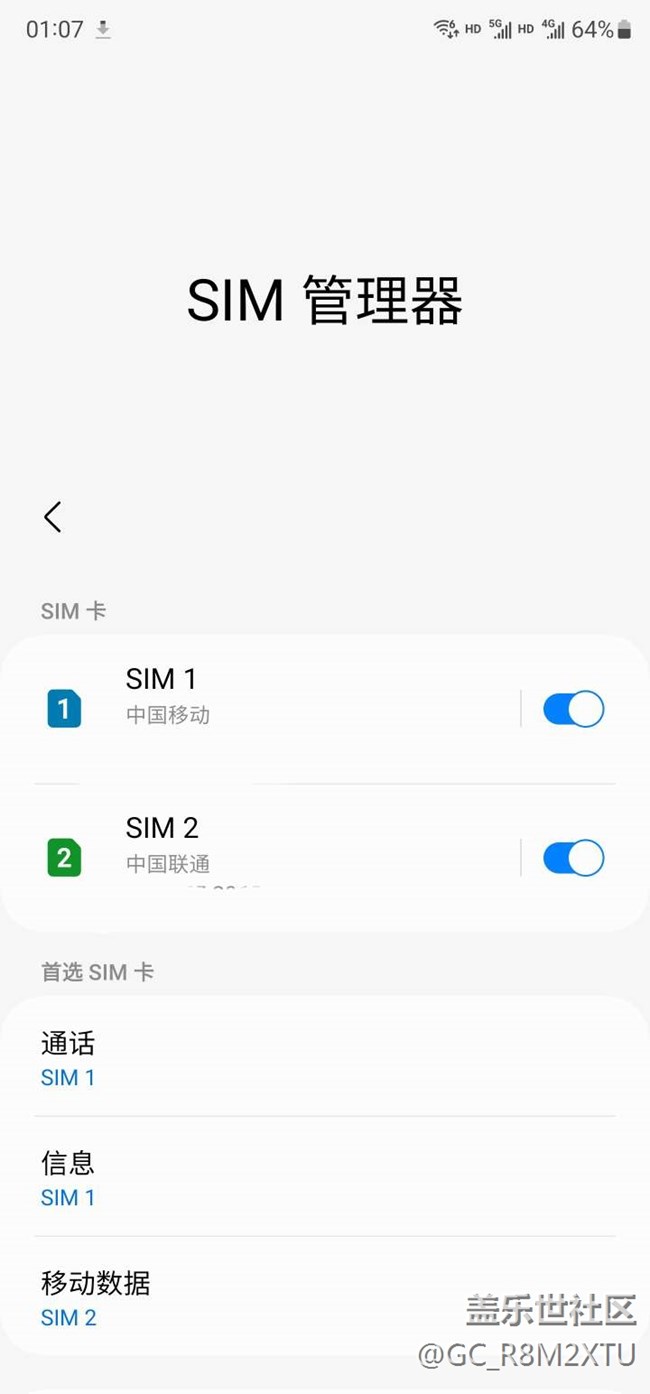Turn off the SIM 1 switch
Image resolution: width=650 pixels, height=1394 pixels.
coord(573,709)
